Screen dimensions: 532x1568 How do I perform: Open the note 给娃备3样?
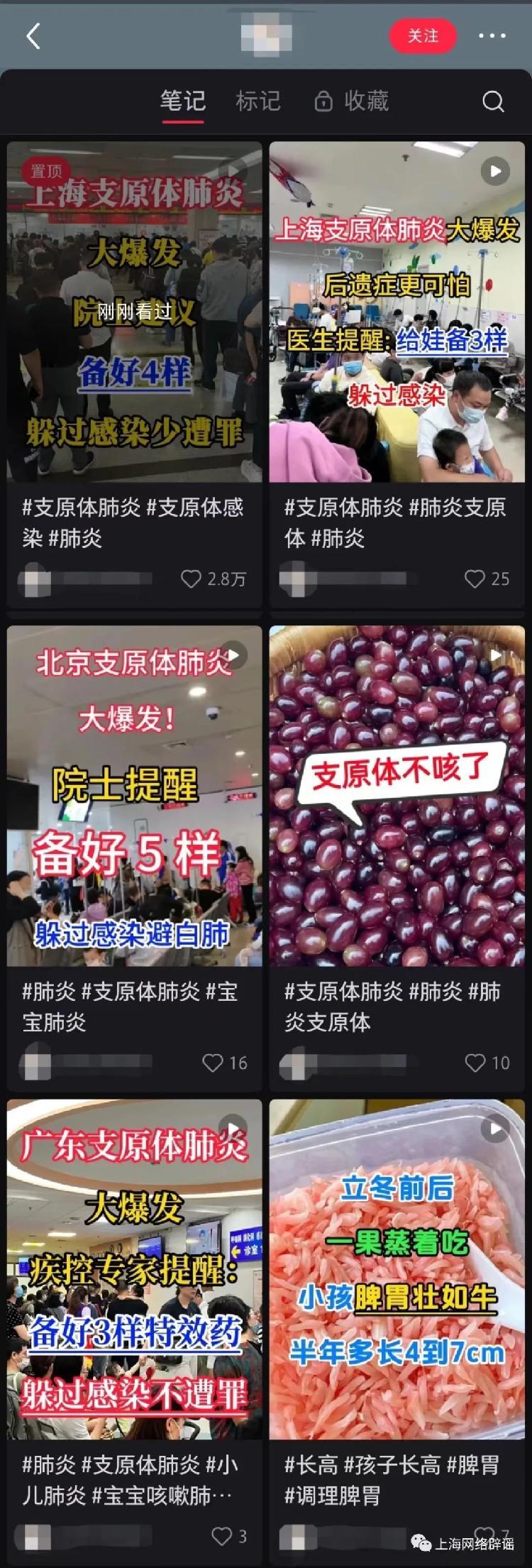pos(397,312)
